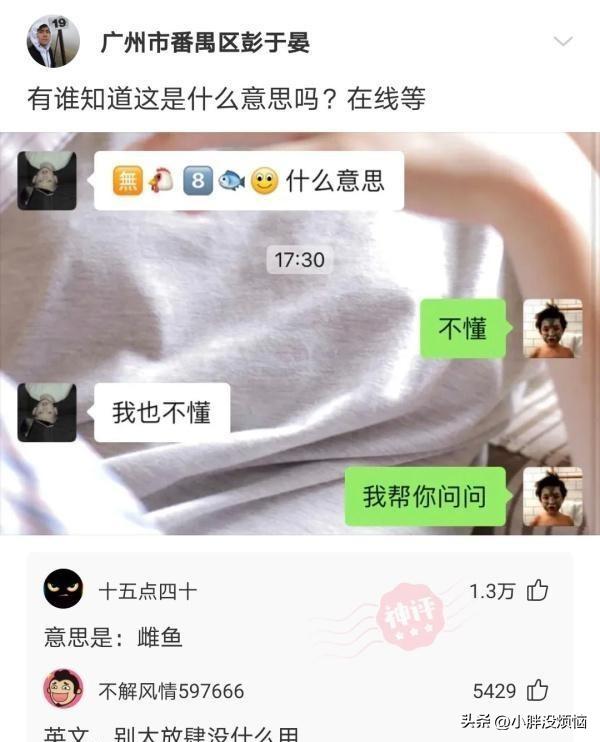Open the post author's profile avatar
This screenshot has height=742, width=600.
click(x=53, y=41)
